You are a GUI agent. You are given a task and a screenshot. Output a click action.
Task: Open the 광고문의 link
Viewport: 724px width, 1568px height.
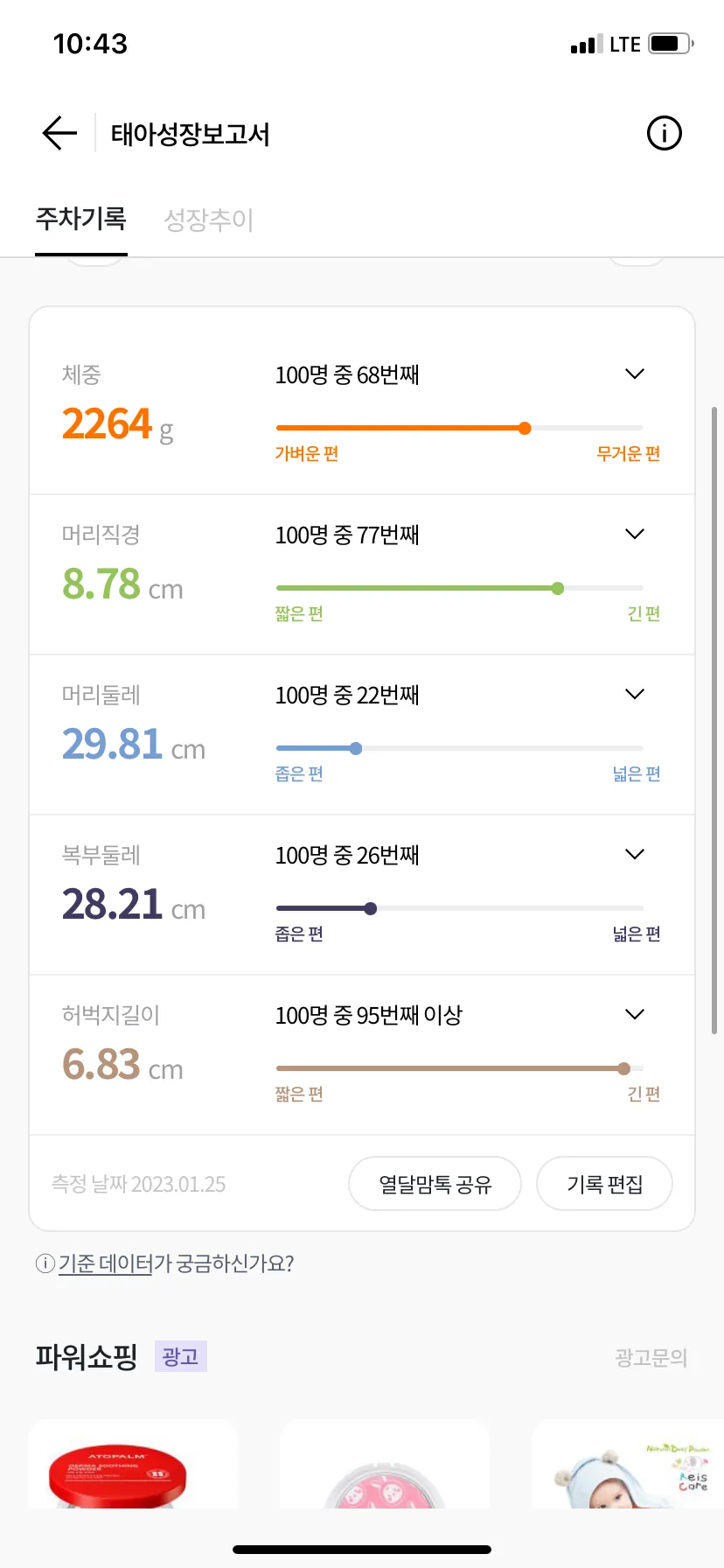[651, 1357]
